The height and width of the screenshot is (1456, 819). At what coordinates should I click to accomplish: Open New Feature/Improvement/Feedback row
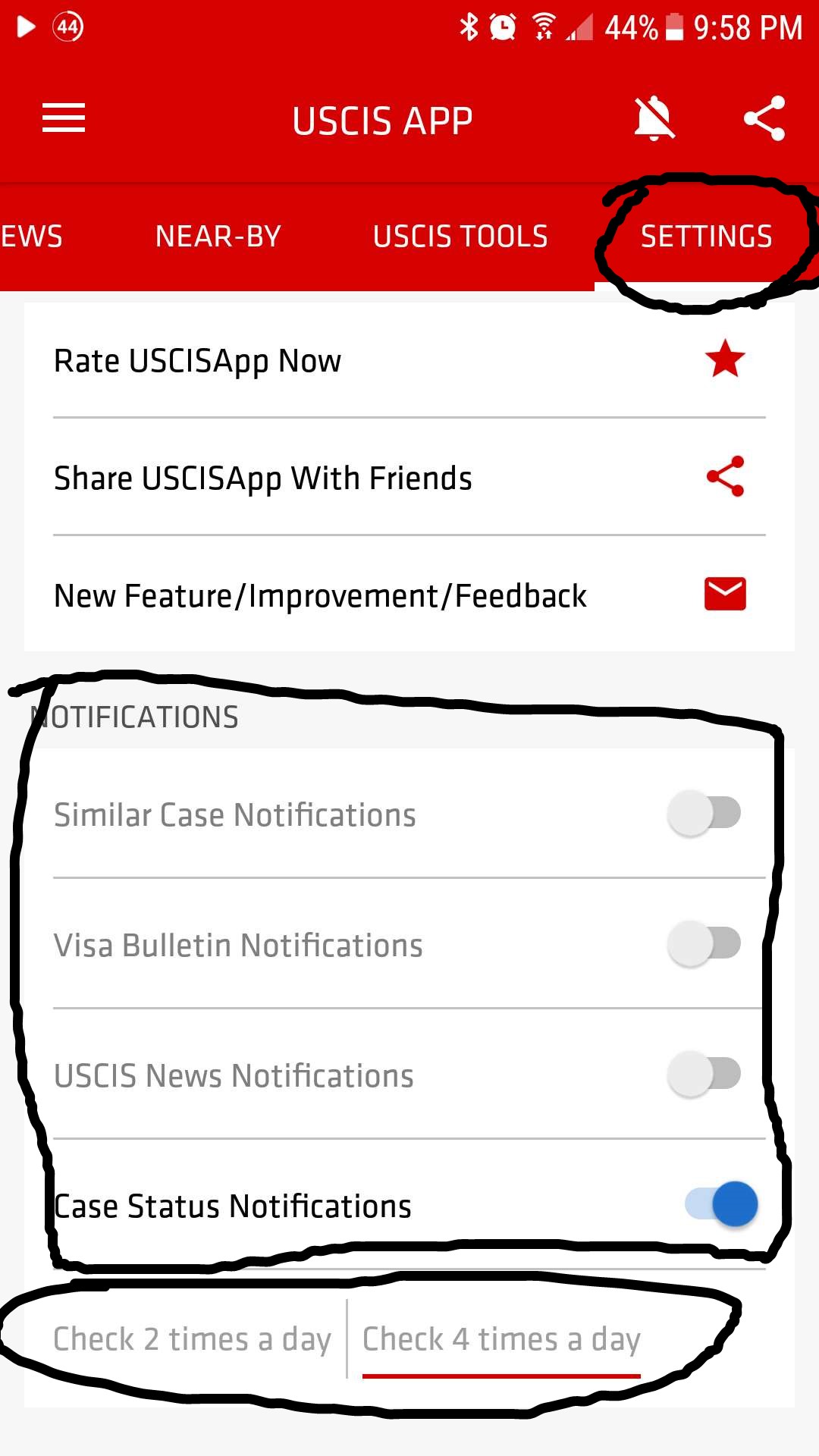click(x=409, y=595)
